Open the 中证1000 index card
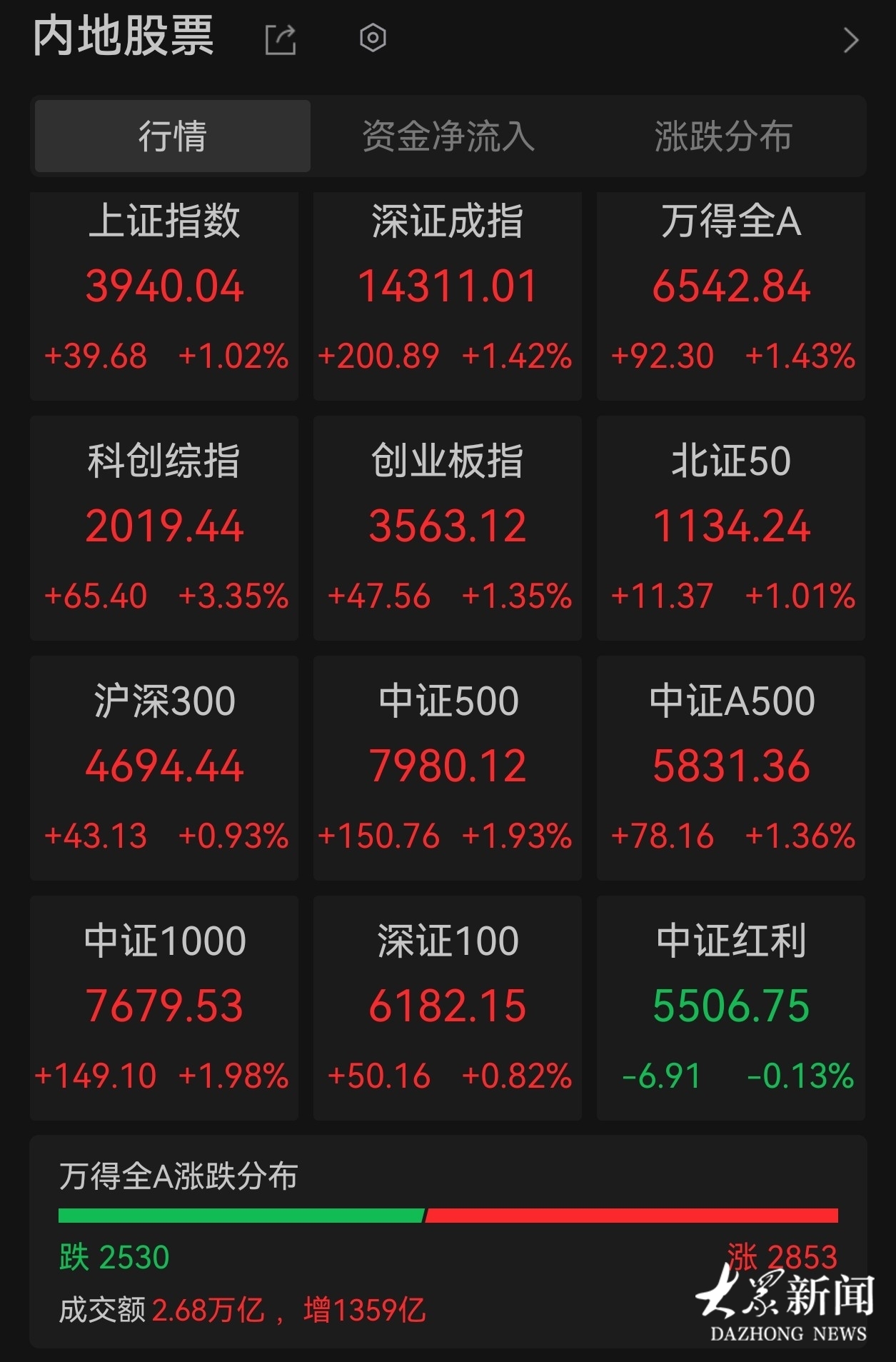 pyautogui.click(x=164, y=1008)
